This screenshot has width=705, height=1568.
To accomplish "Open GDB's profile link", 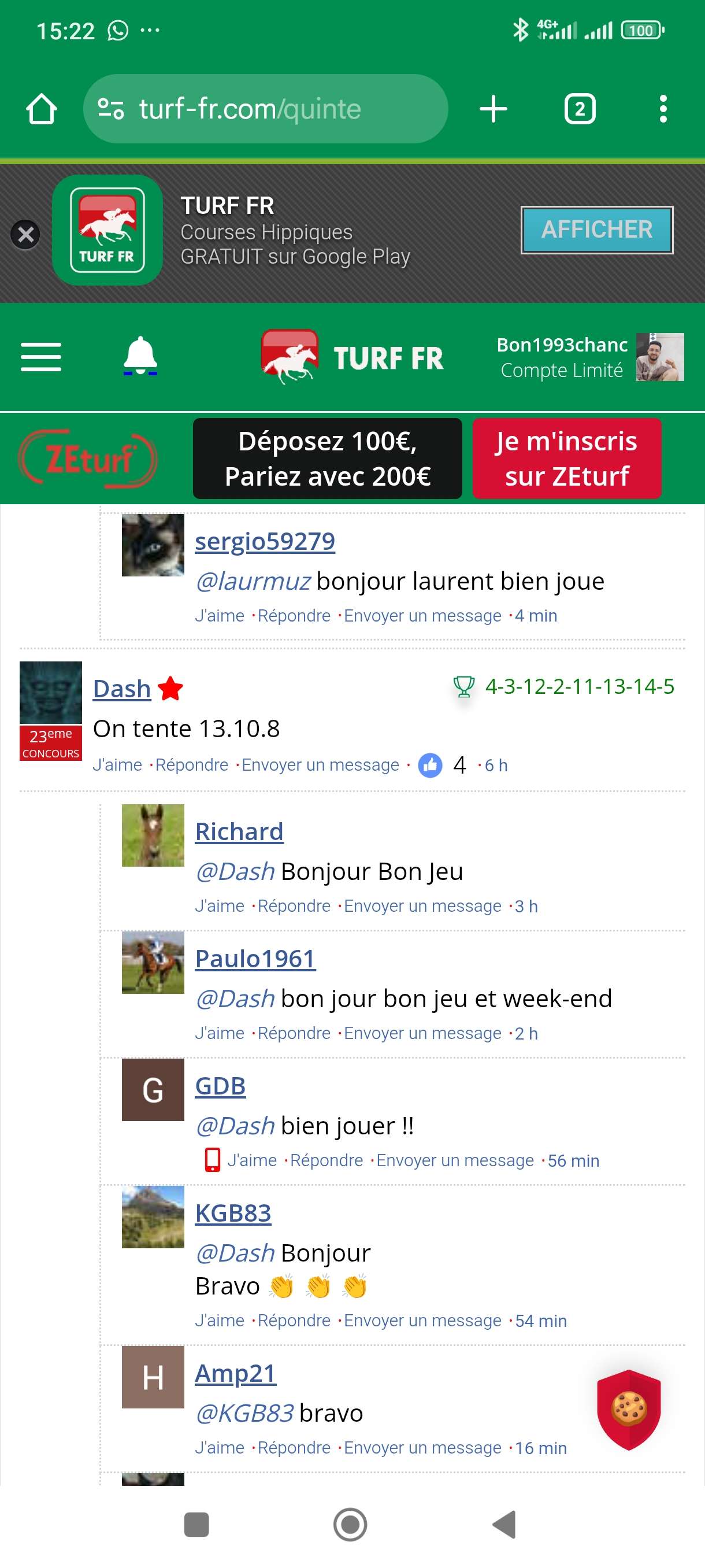I will [x=220, y=1086].
